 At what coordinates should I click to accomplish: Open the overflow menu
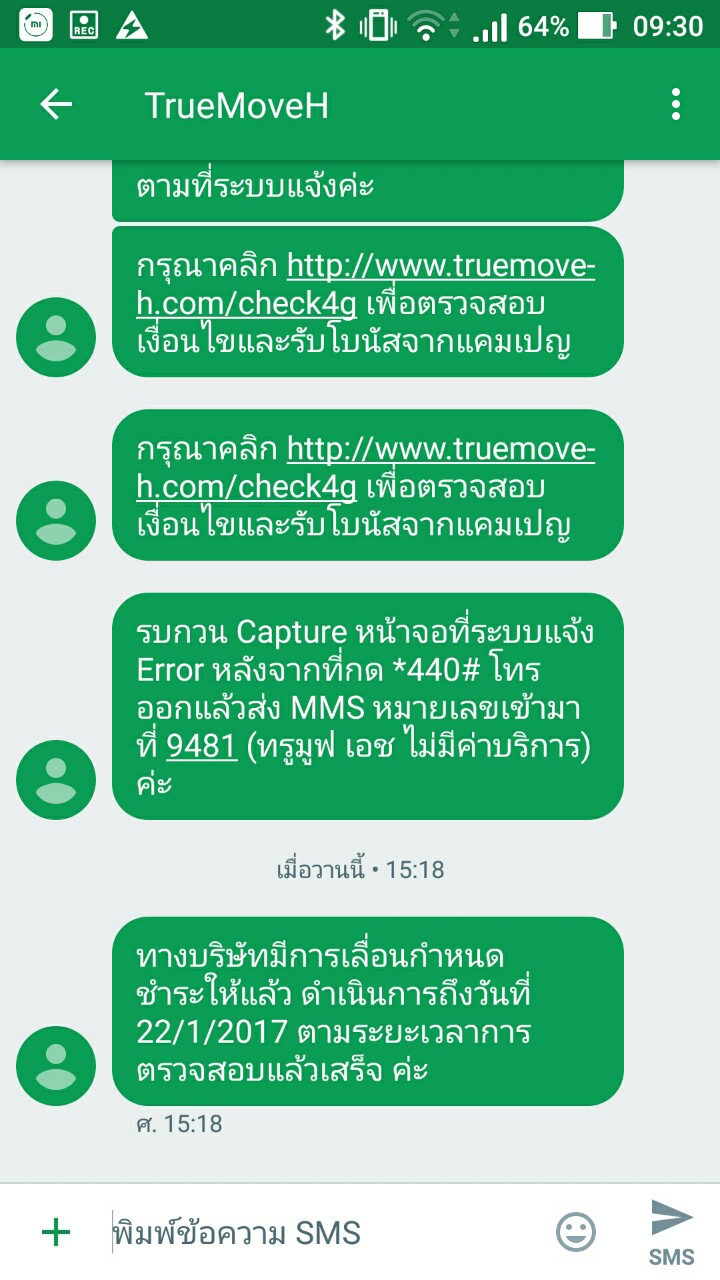pos(676,104)
